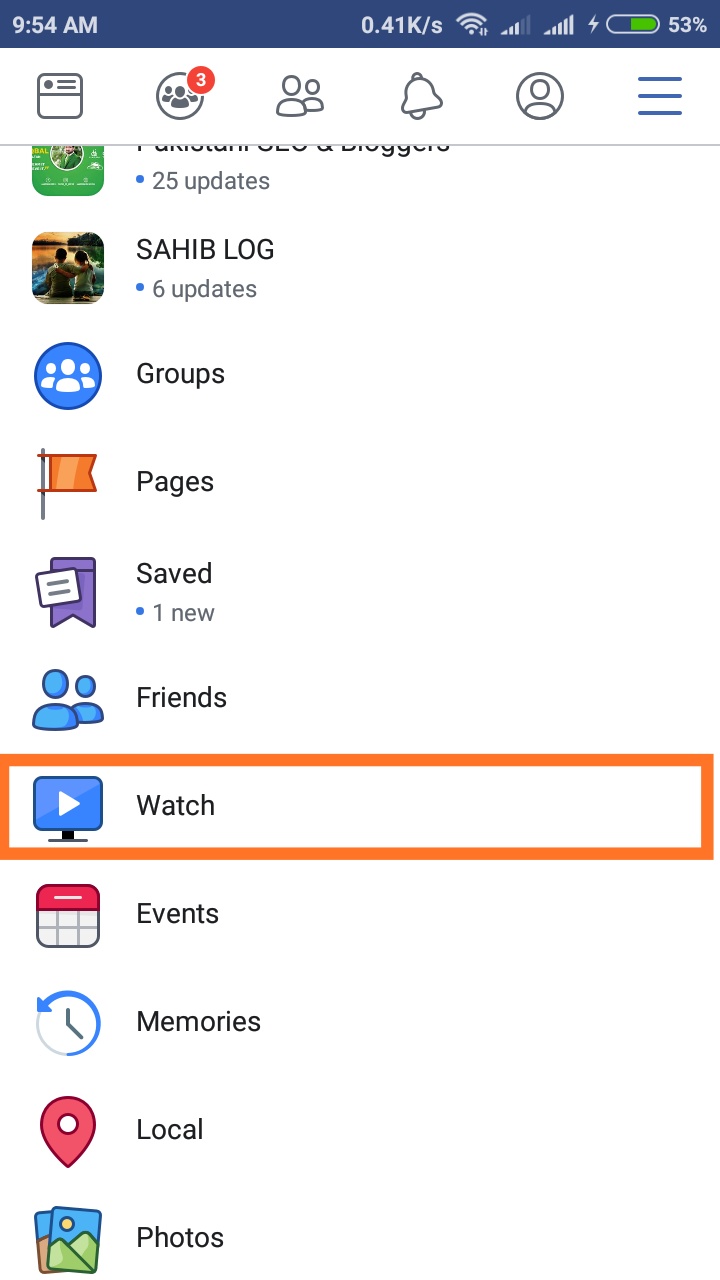Switch to the News Feed tab
This screenshot has width=720, height=1280.
pos(60,96)
